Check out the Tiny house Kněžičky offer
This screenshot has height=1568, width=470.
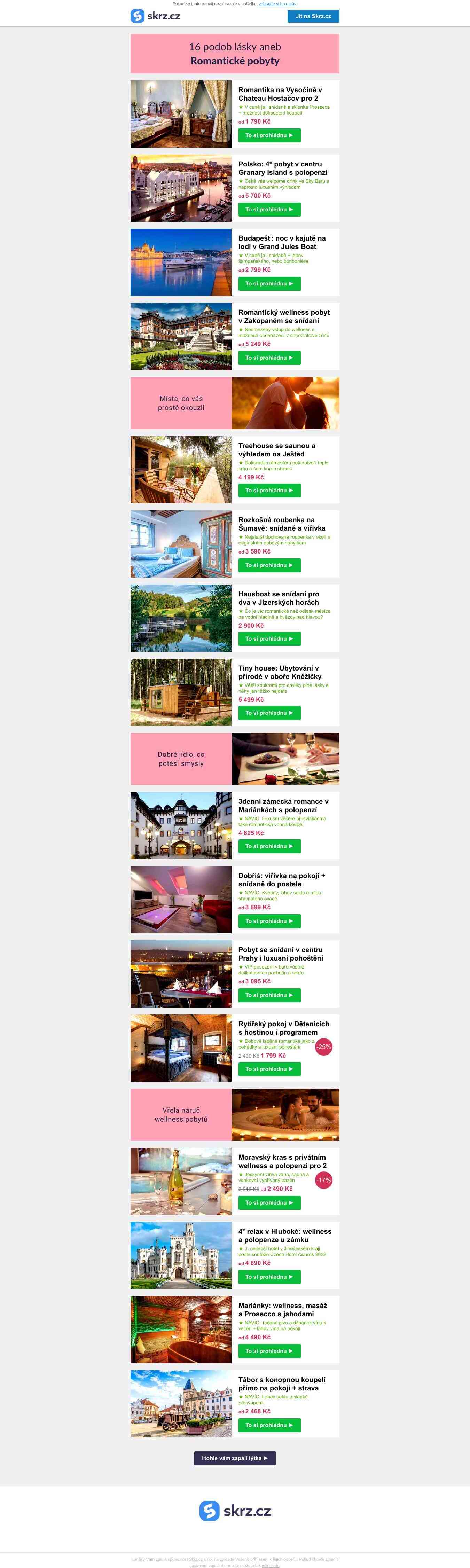tap(269, 713)
